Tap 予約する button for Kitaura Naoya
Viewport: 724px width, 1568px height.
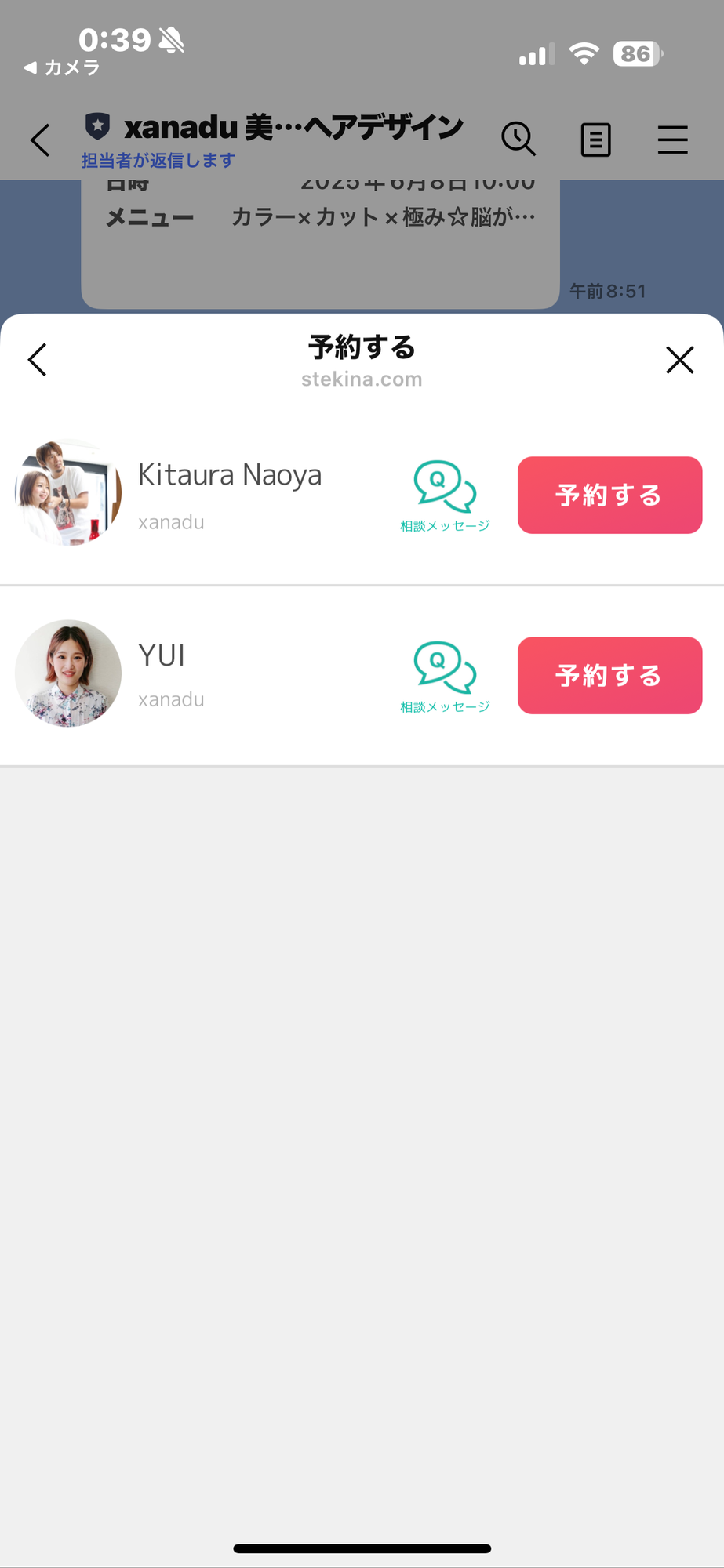[x=609, y=495]
